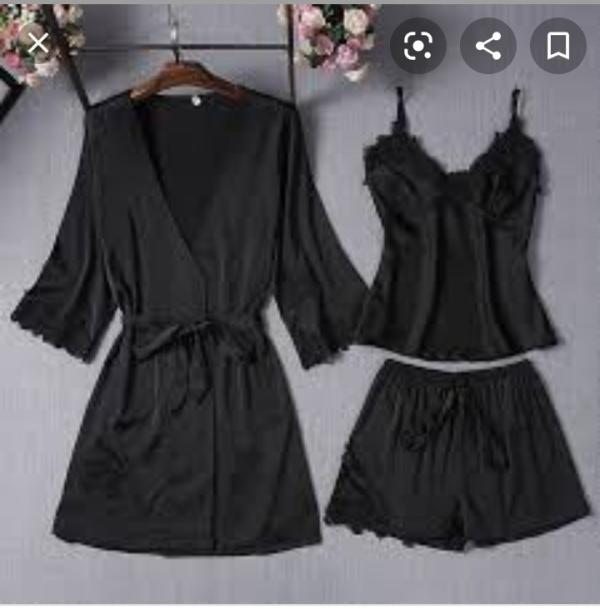Share this image
Screen dimensions: 600x609
click(x=488, y=45)
